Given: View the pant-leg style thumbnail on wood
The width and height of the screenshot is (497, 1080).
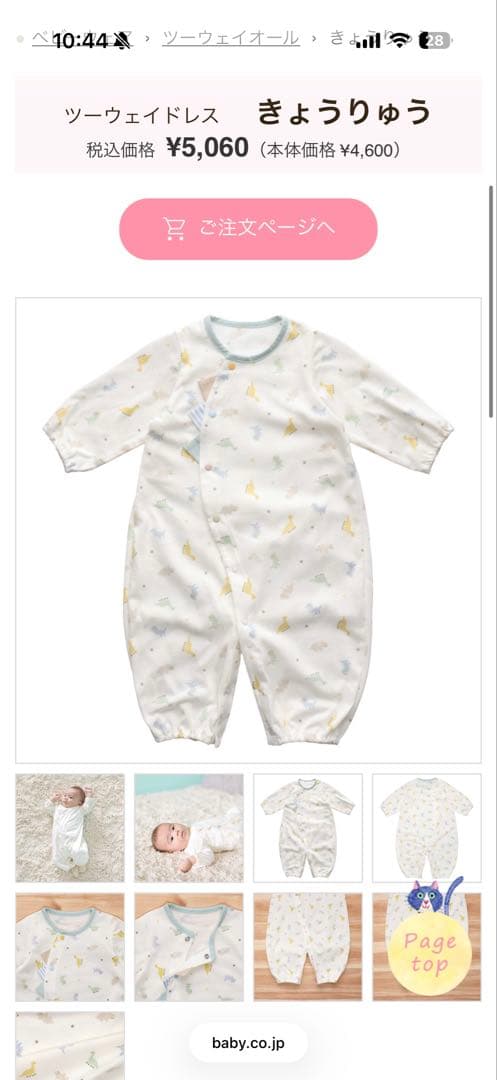Looking at the screenshot, I should (x=308, y=947).
